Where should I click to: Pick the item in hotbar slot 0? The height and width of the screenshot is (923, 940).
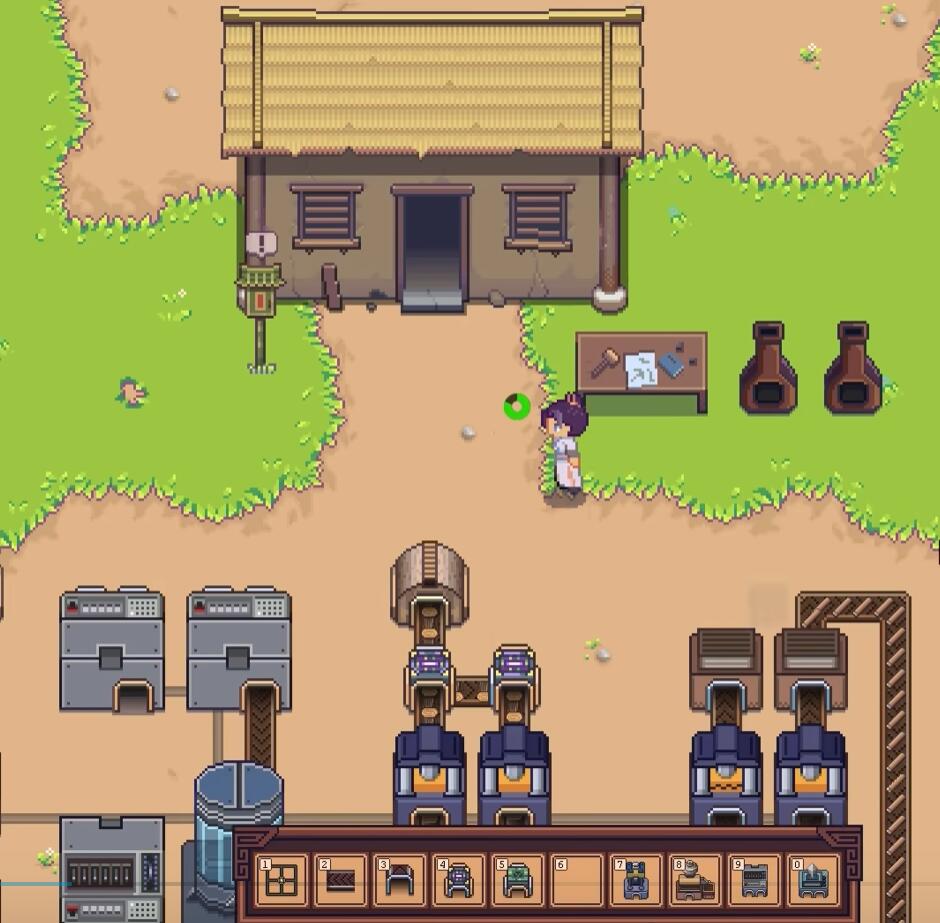[812, 881]
